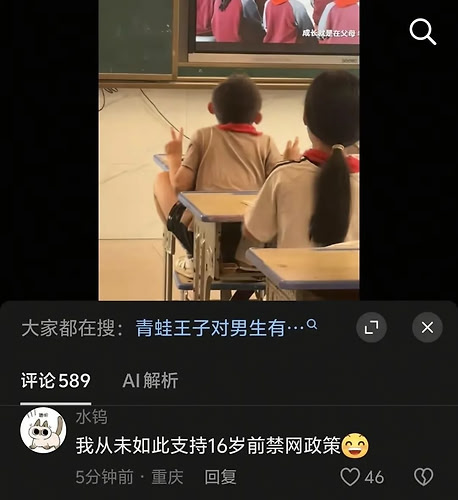Close the comments panel
This screenshot has height=500, width=458.
427,327
